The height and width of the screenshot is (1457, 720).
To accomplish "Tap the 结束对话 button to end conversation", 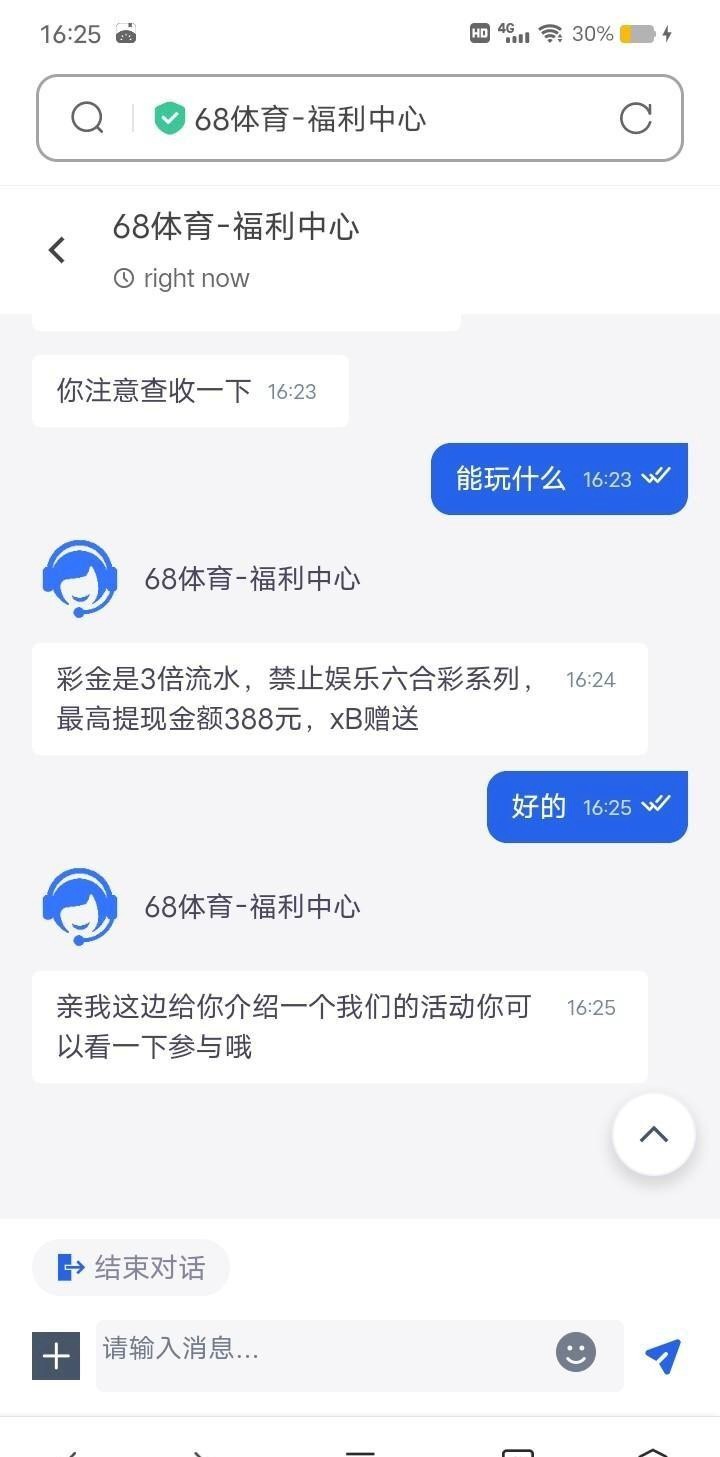I will [x=131, y=1267].
